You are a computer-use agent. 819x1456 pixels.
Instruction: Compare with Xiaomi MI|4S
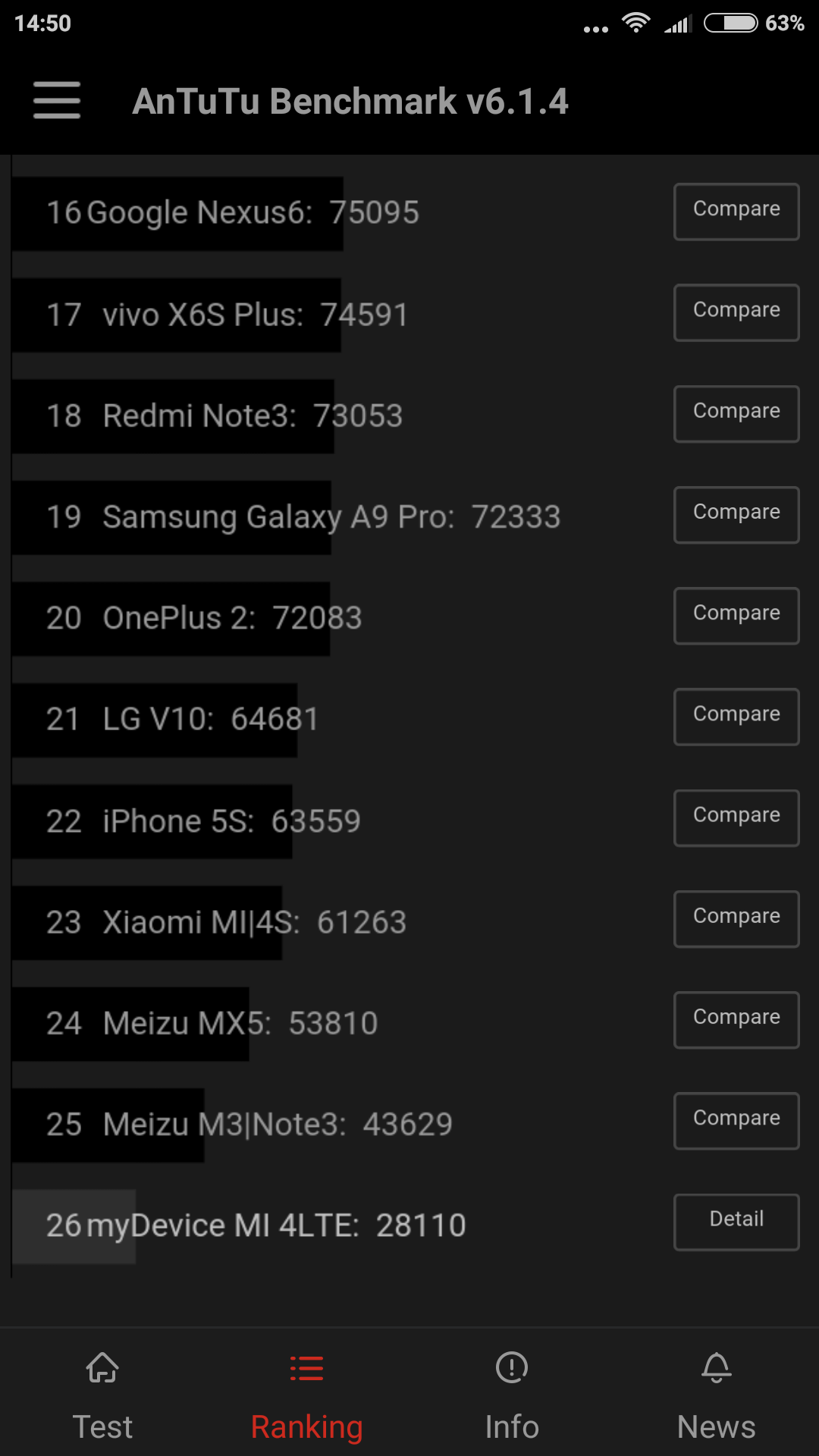736,918
